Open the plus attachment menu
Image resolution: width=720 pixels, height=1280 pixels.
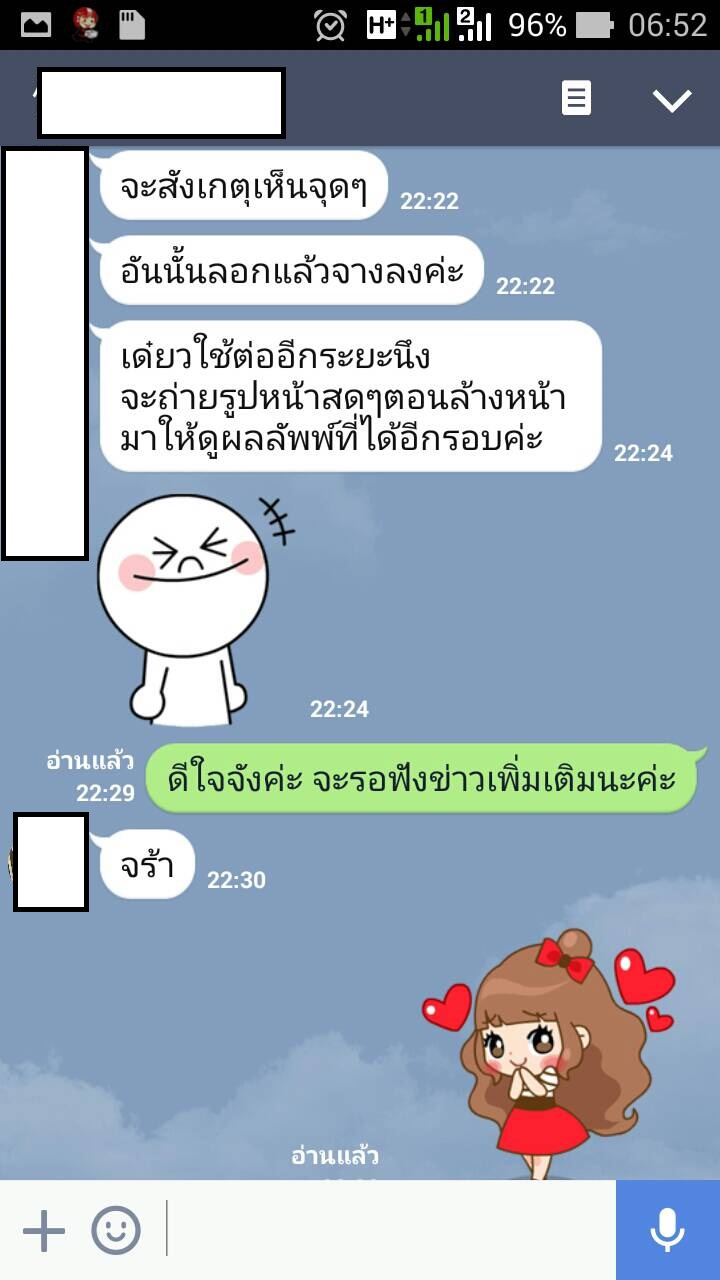43,1230
